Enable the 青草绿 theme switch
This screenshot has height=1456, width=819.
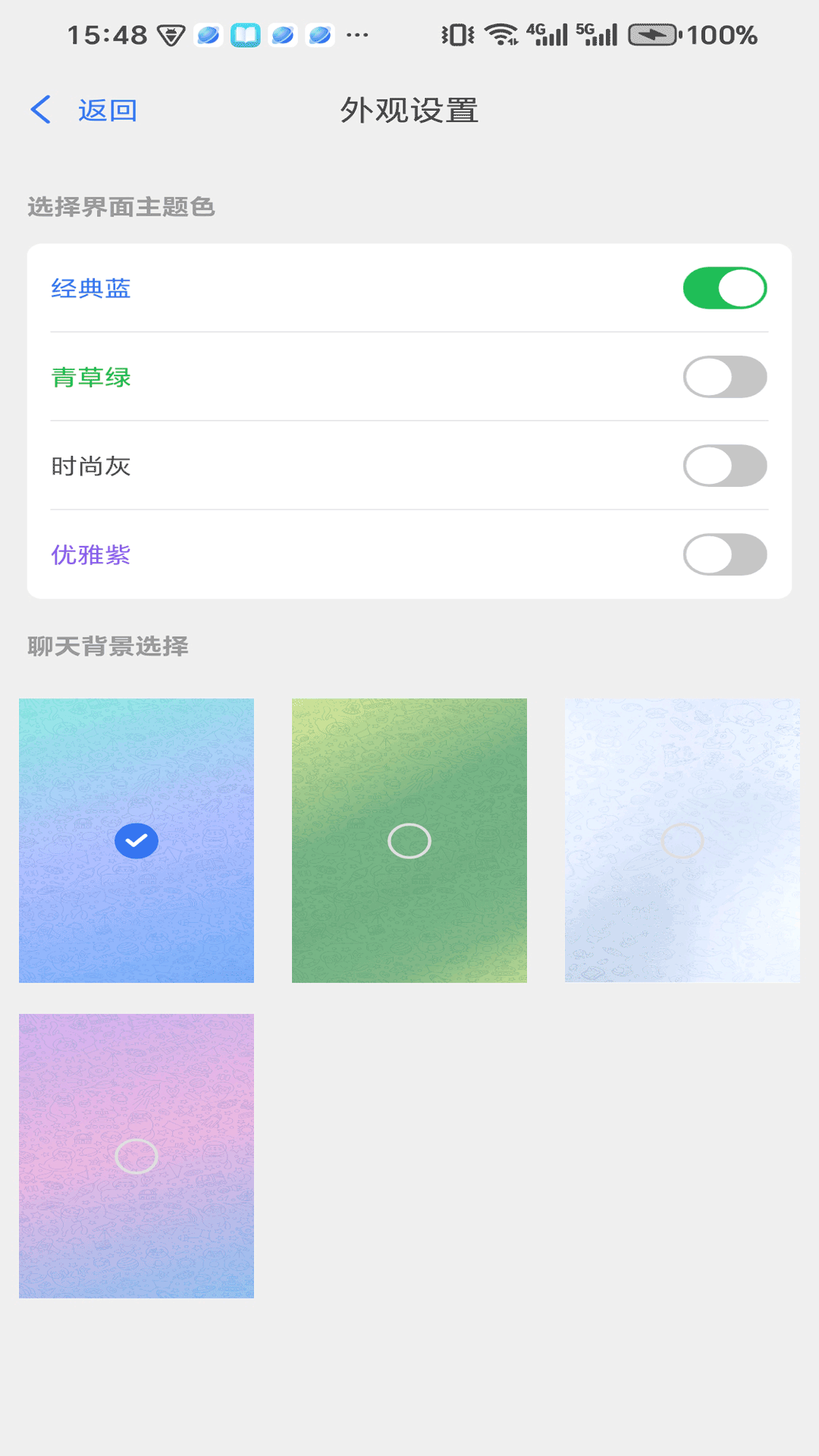tap(724, 377)
